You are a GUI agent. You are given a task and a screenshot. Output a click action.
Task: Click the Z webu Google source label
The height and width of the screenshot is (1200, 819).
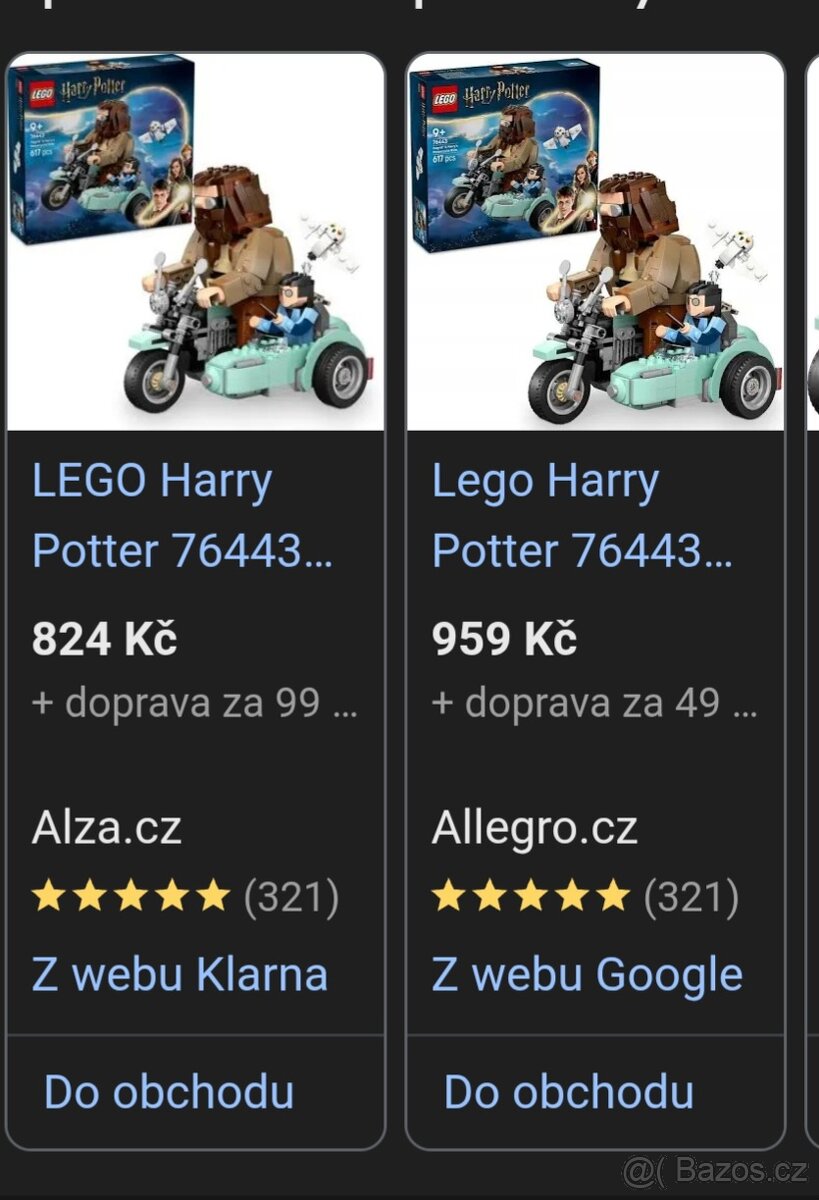[585, 971]
